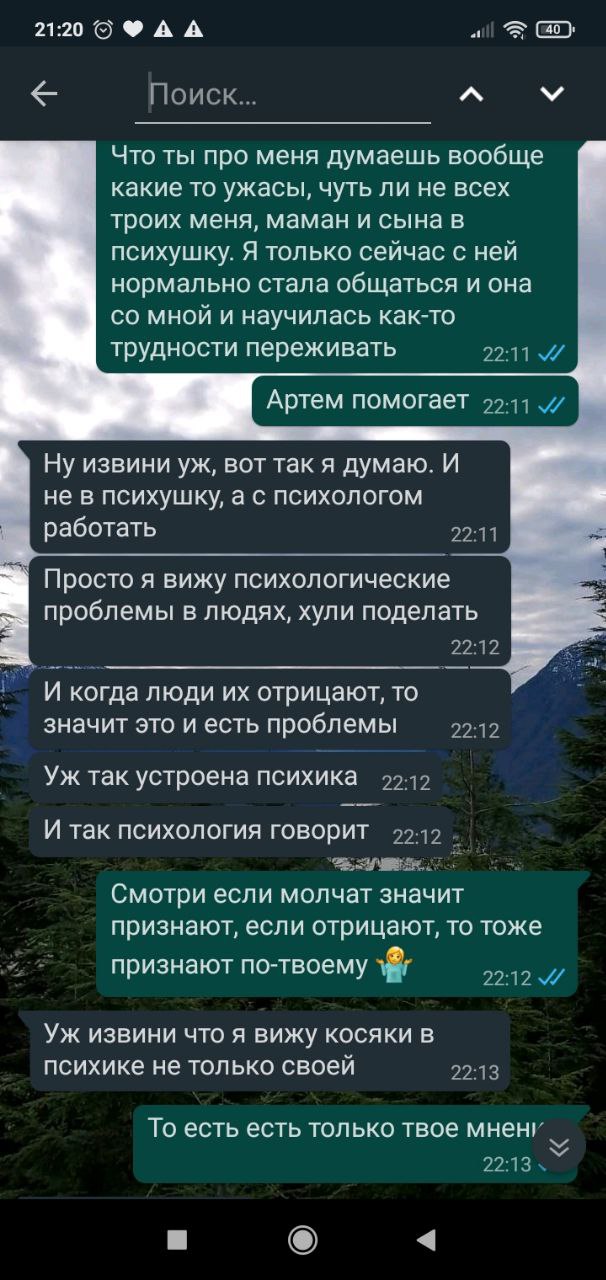Jump to bottom of the chat

click(x=559, y=1147)
